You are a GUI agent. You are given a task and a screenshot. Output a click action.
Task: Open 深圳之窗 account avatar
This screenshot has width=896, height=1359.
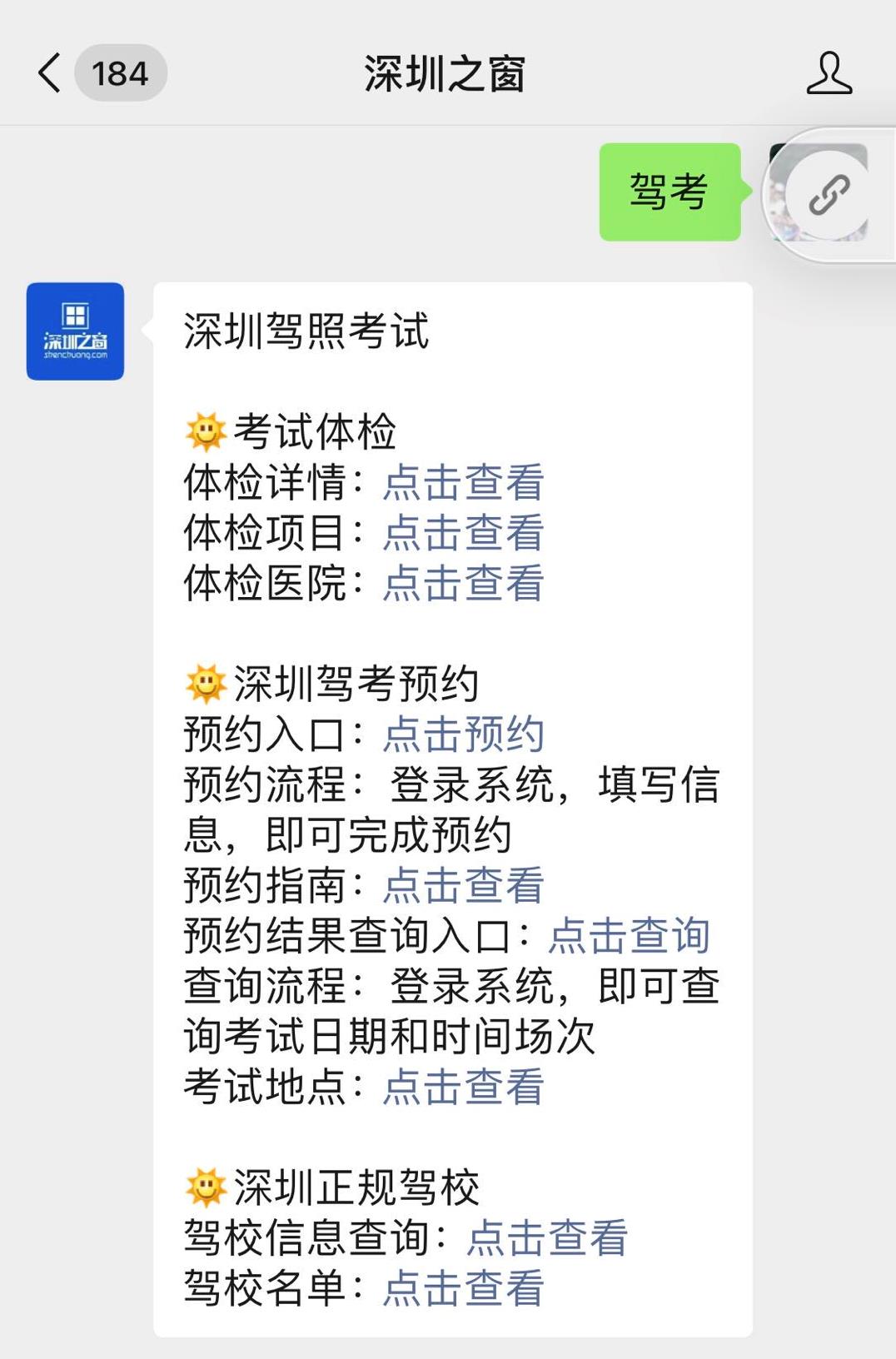pyautogui.click(x=75, y=331)
